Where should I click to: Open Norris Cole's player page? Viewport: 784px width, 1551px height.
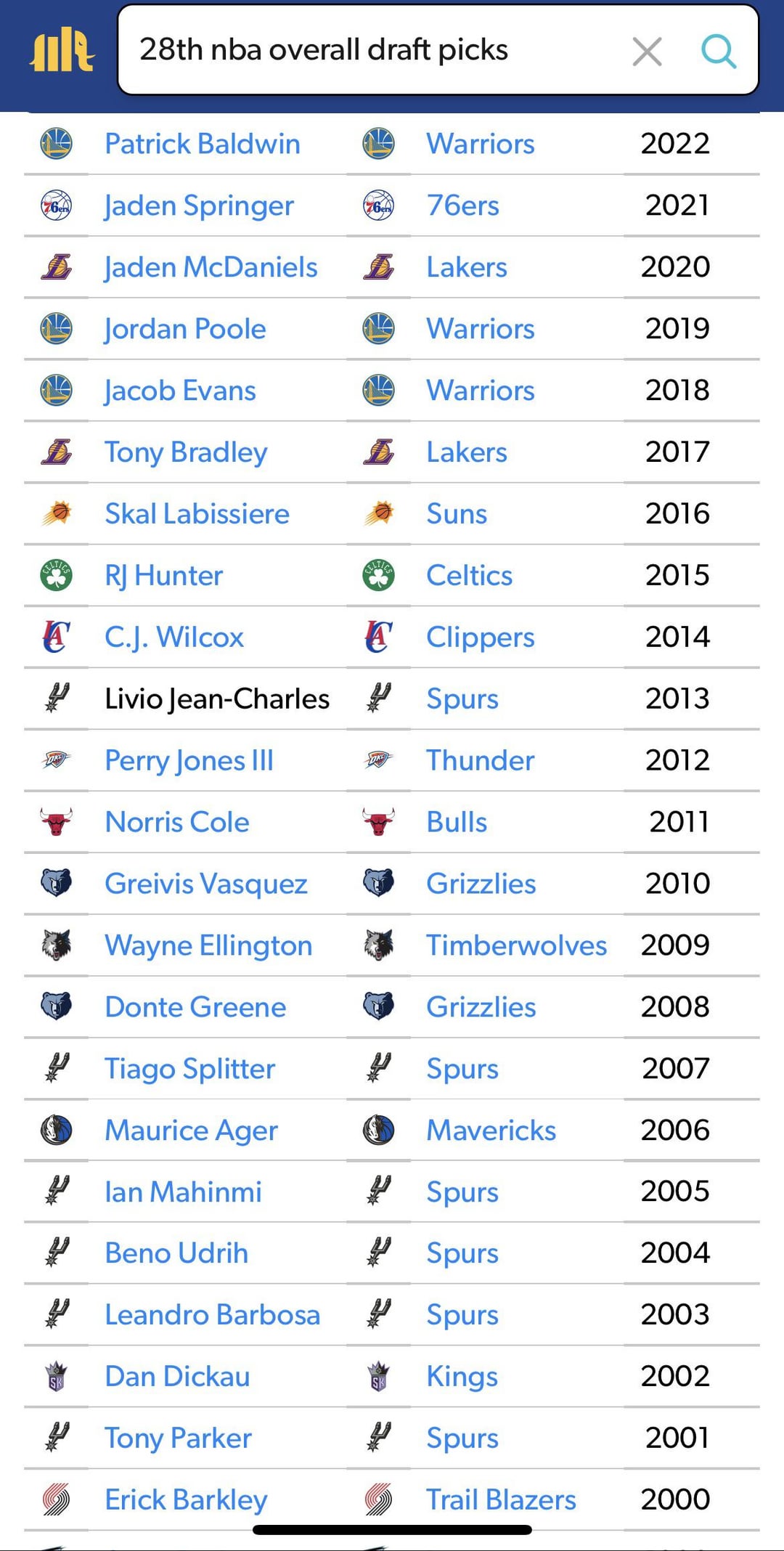pos(176,822)
